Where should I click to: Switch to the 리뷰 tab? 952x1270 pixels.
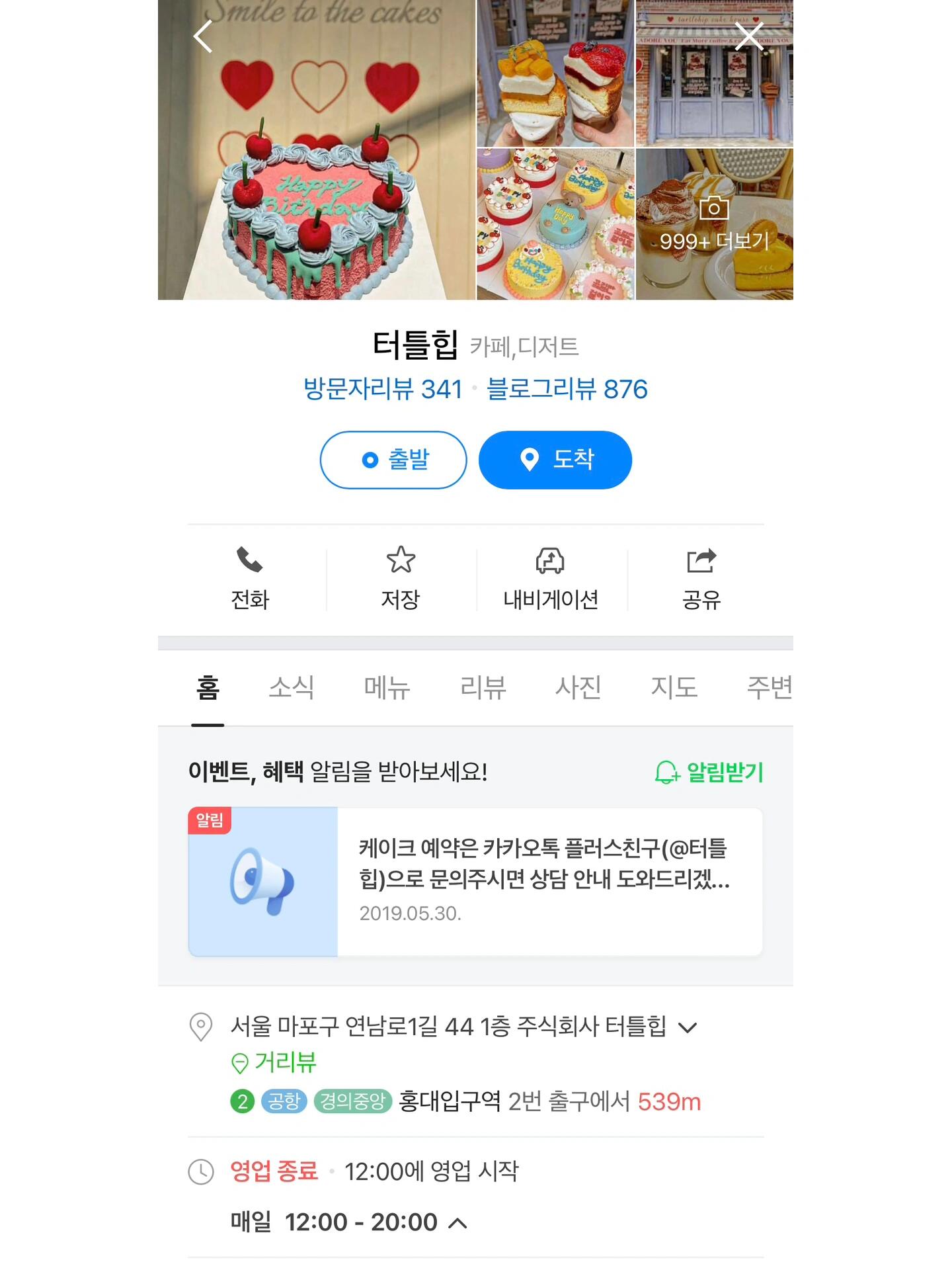pos(483,687)
